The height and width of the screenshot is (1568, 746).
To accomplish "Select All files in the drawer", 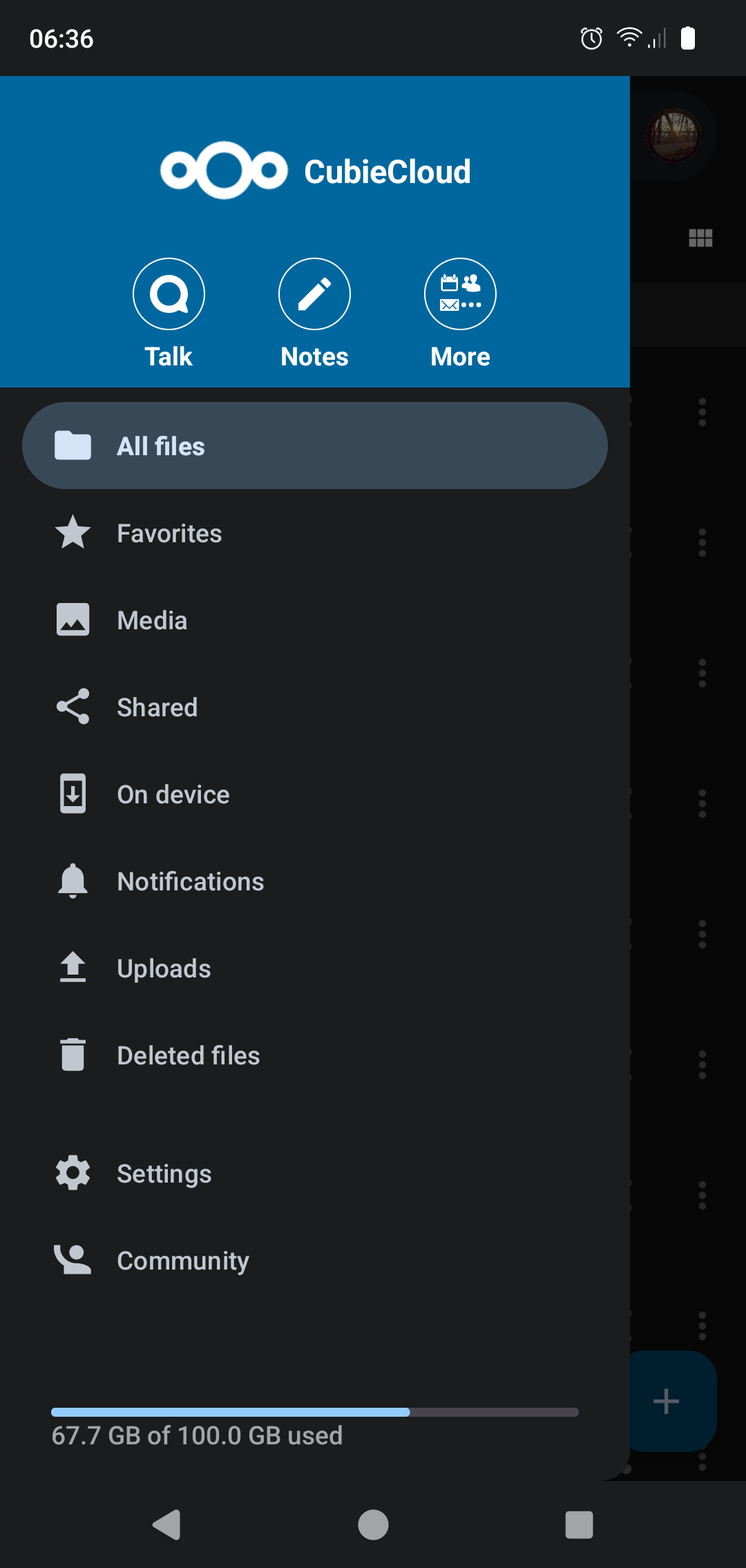I will (314, 446).
